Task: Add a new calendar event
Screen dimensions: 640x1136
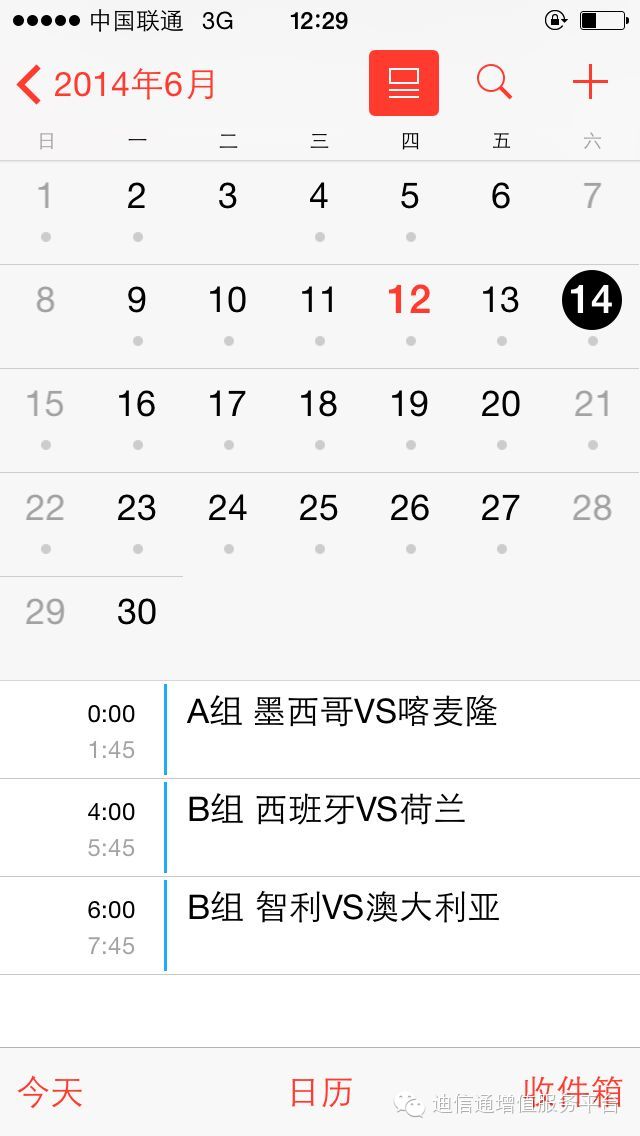Action: click(590, 83)
